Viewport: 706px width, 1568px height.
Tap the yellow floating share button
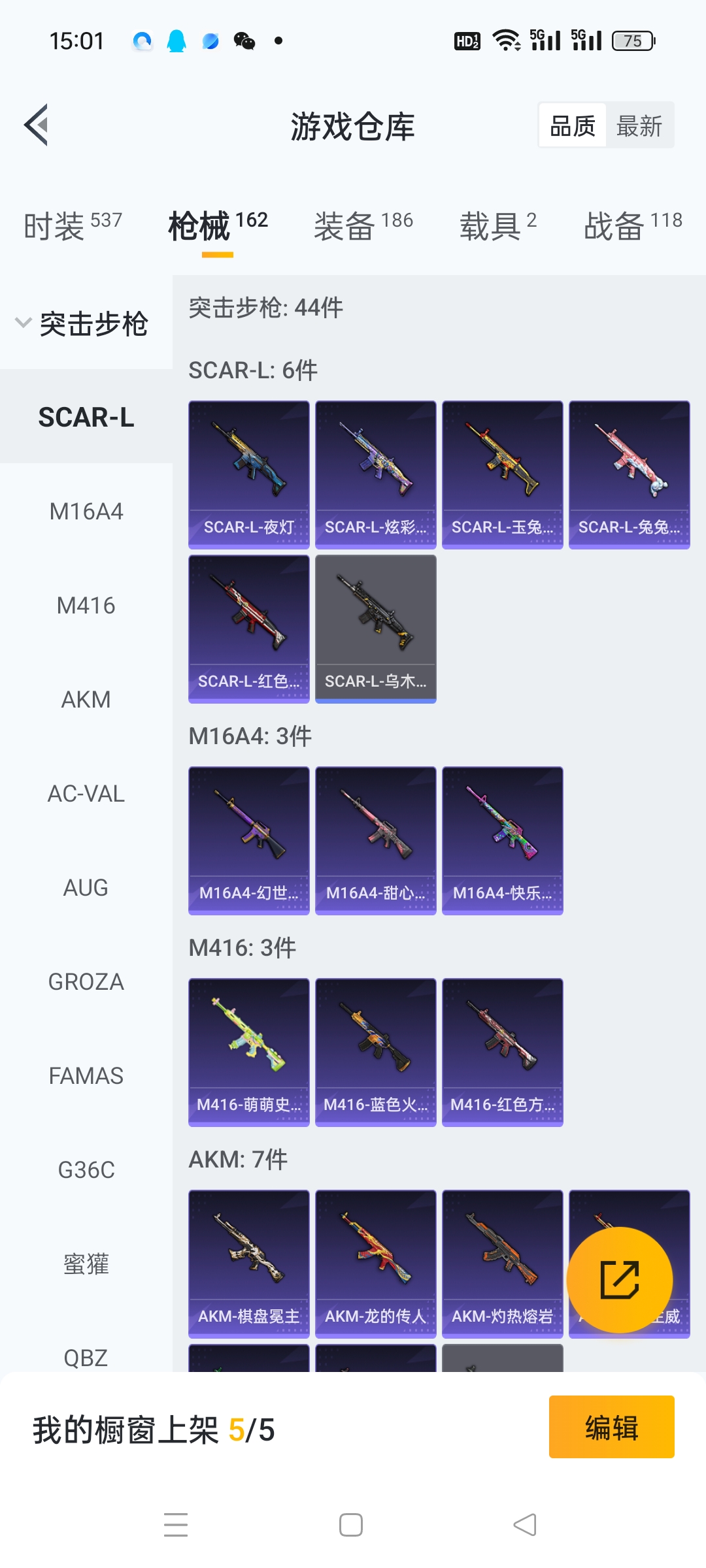click(619, 1280)
